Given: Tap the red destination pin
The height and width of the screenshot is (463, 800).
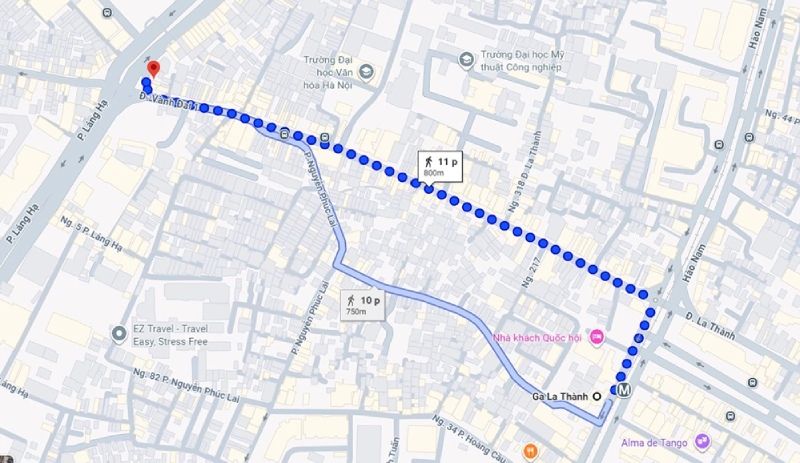Looking at the screenshot, I should click(x=153, y=69).
